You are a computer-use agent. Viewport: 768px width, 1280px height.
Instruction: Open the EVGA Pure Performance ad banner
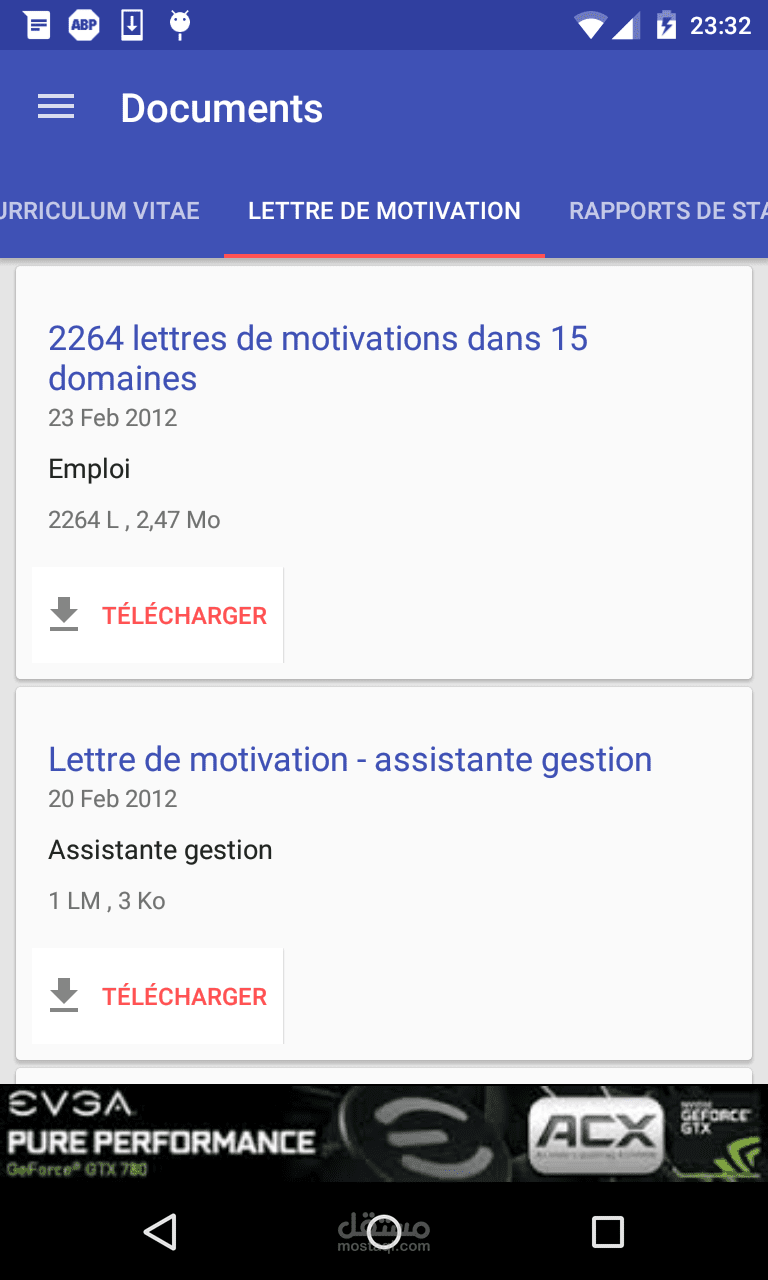(384, 1133)
